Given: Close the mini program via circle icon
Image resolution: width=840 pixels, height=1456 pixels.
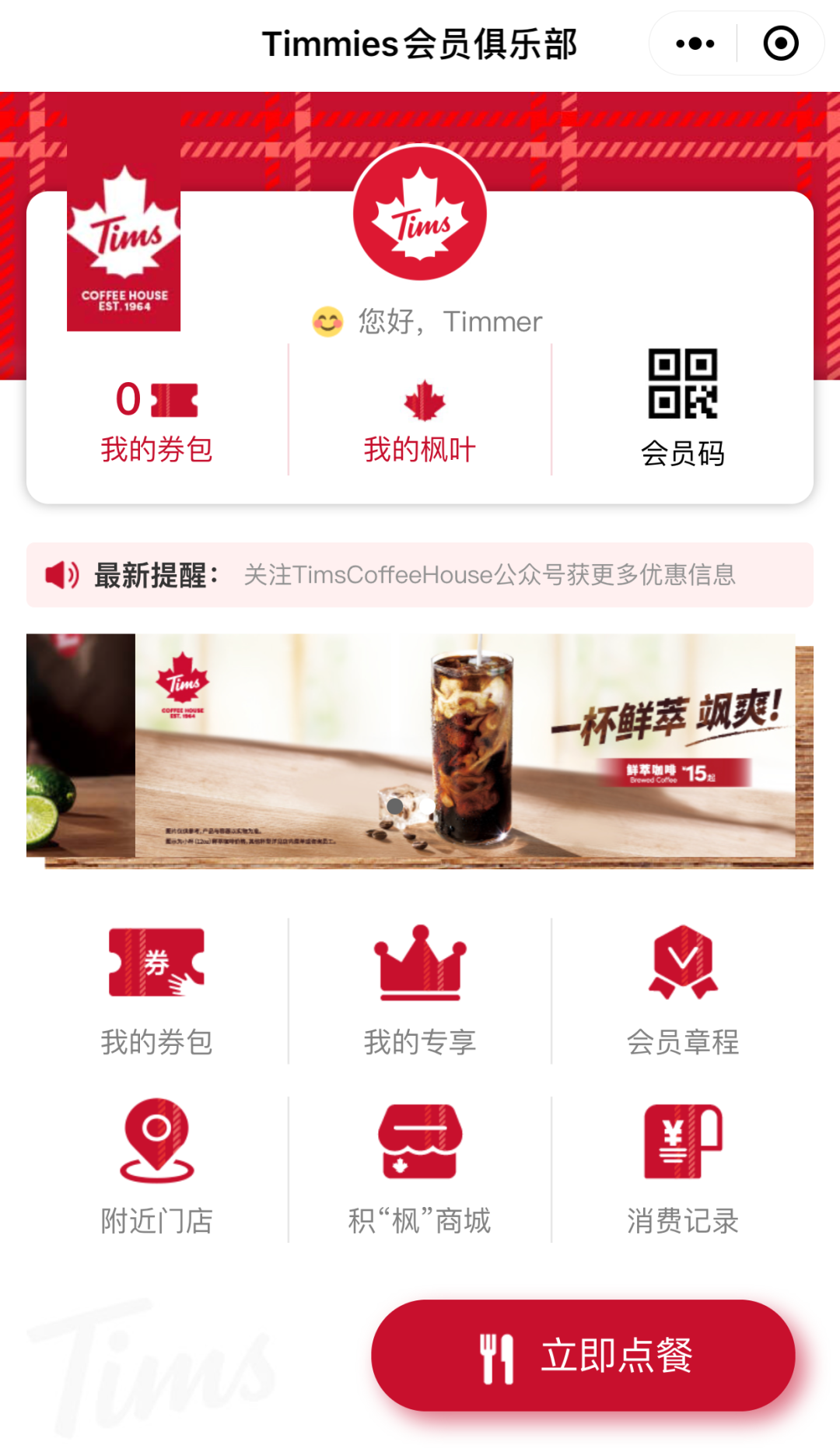Looking at the screenshot, I should point(780,44).
